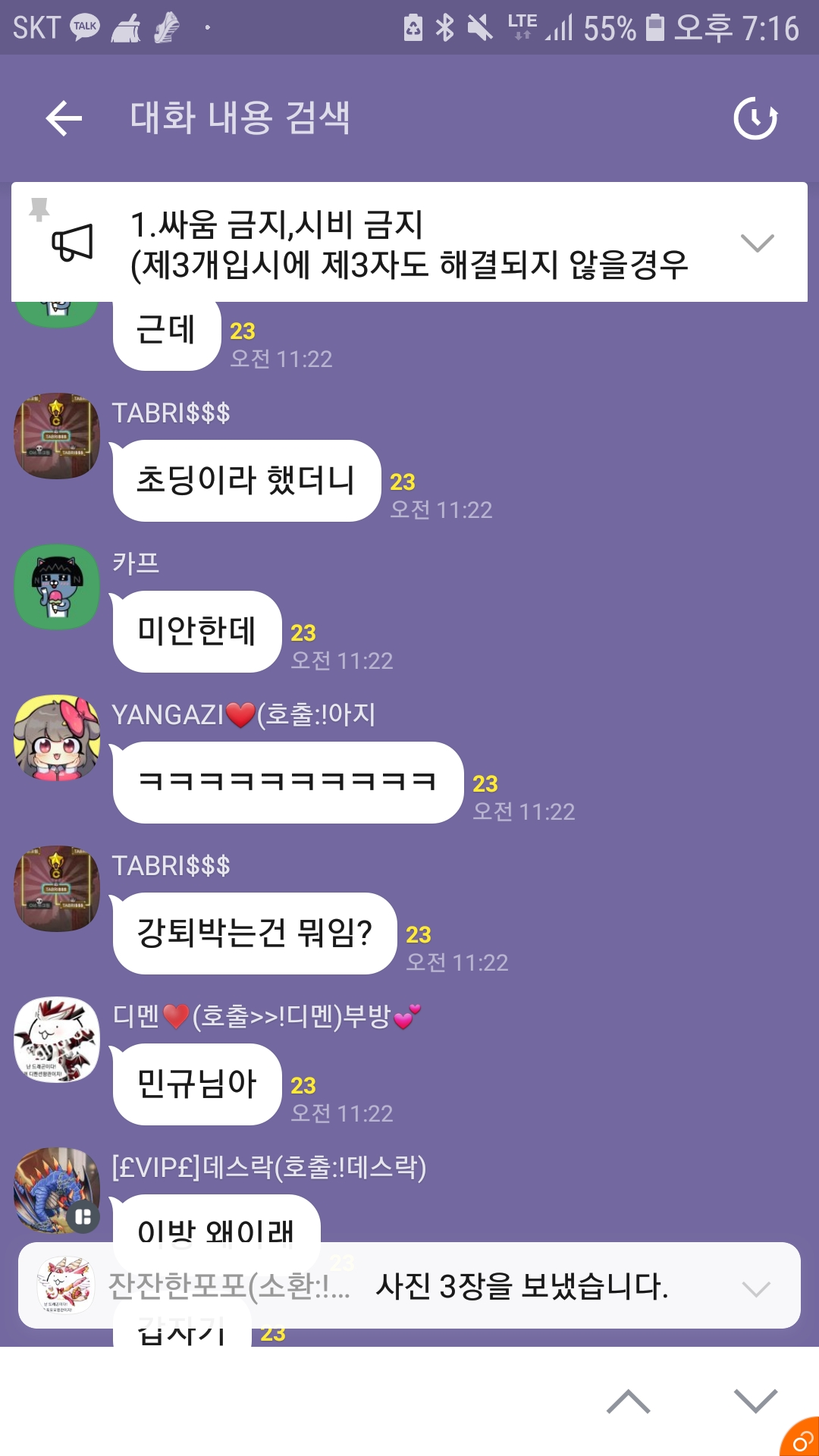Screen dimensions: 819x1456
Task: Open the date search clock icon
Action: [755, 118]
